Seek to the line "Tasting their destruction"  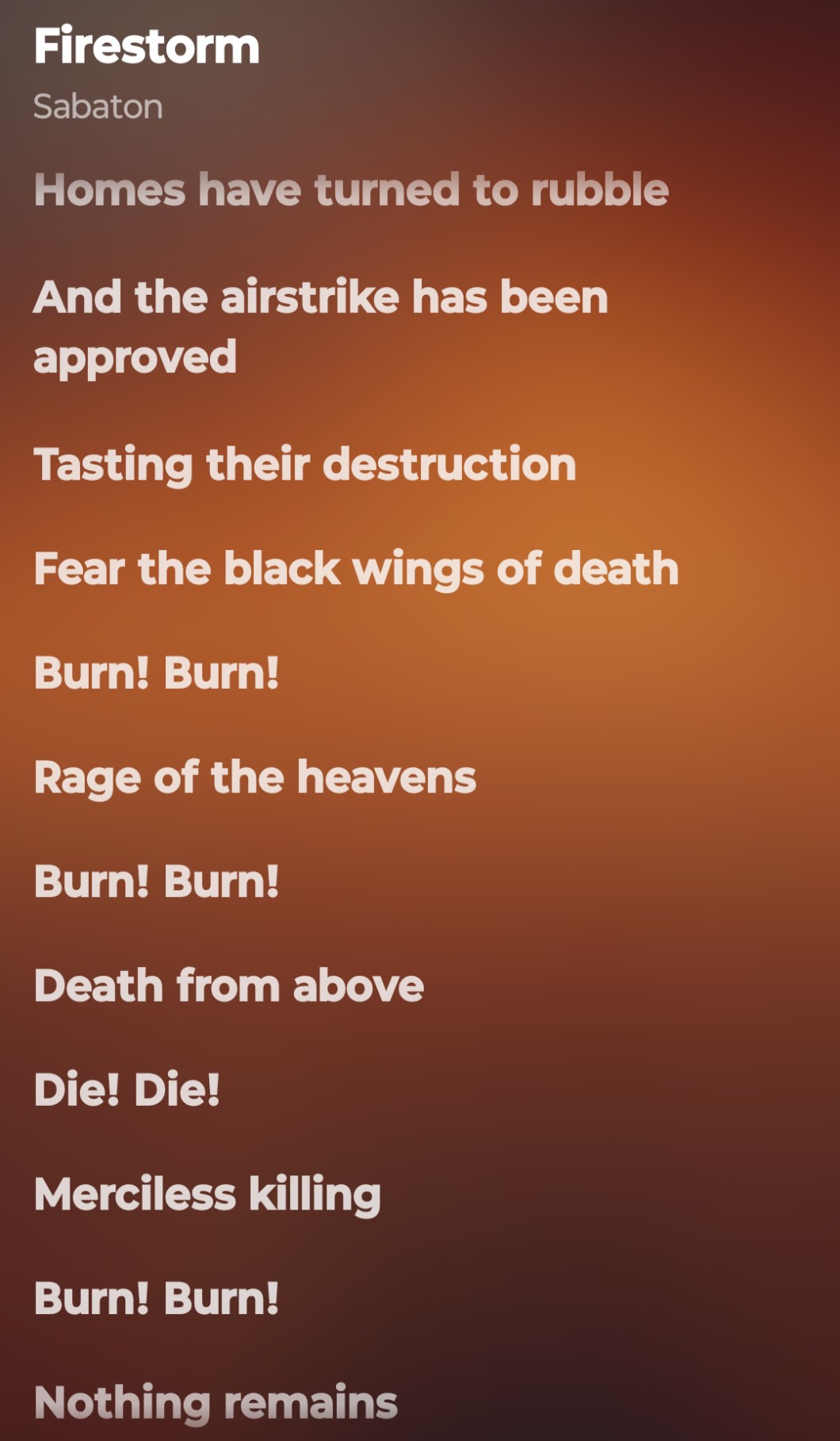coord(304,464)
